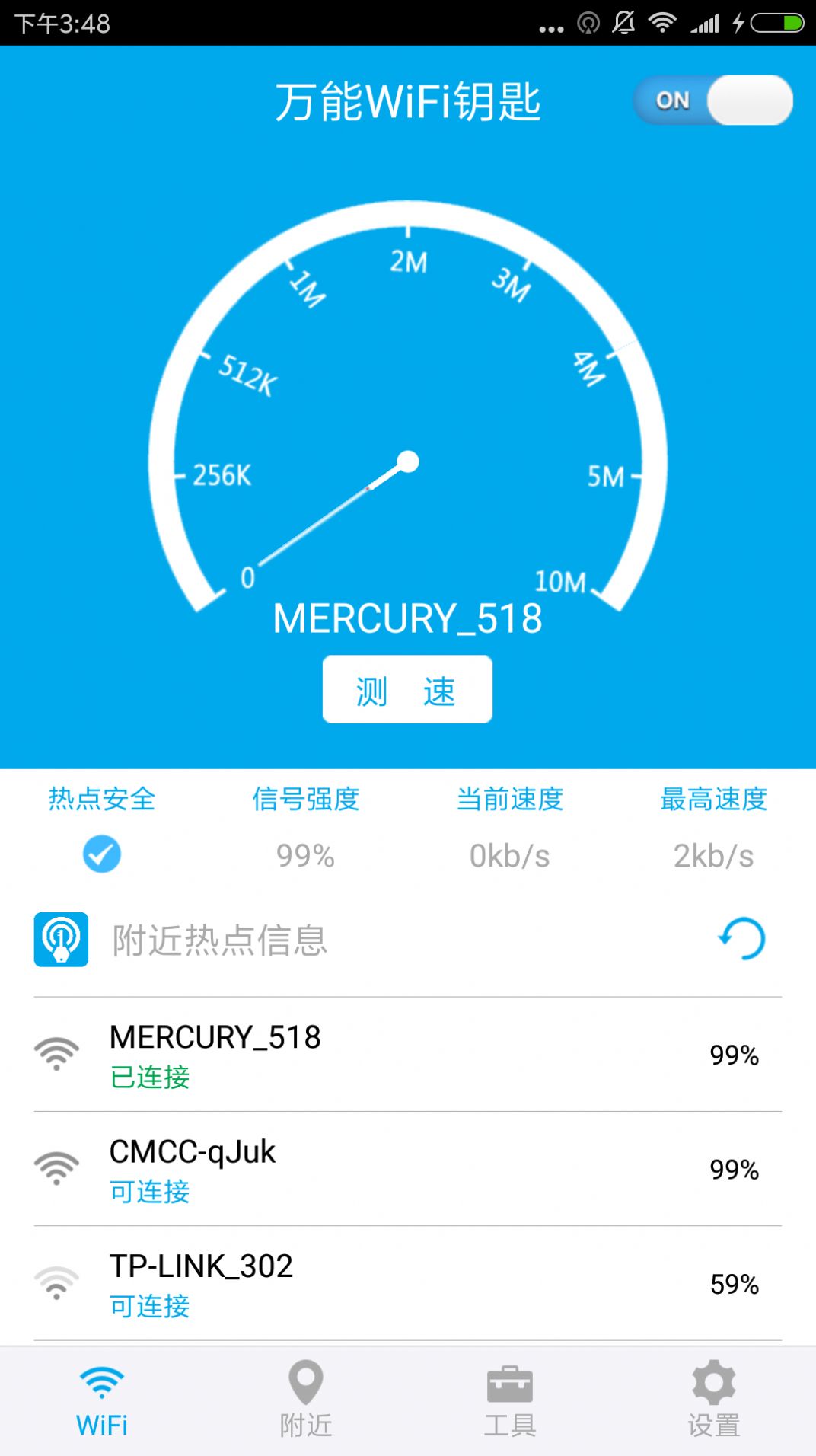
Task: Tap the 99% signal strength reading
Action: tap(306, 856)
